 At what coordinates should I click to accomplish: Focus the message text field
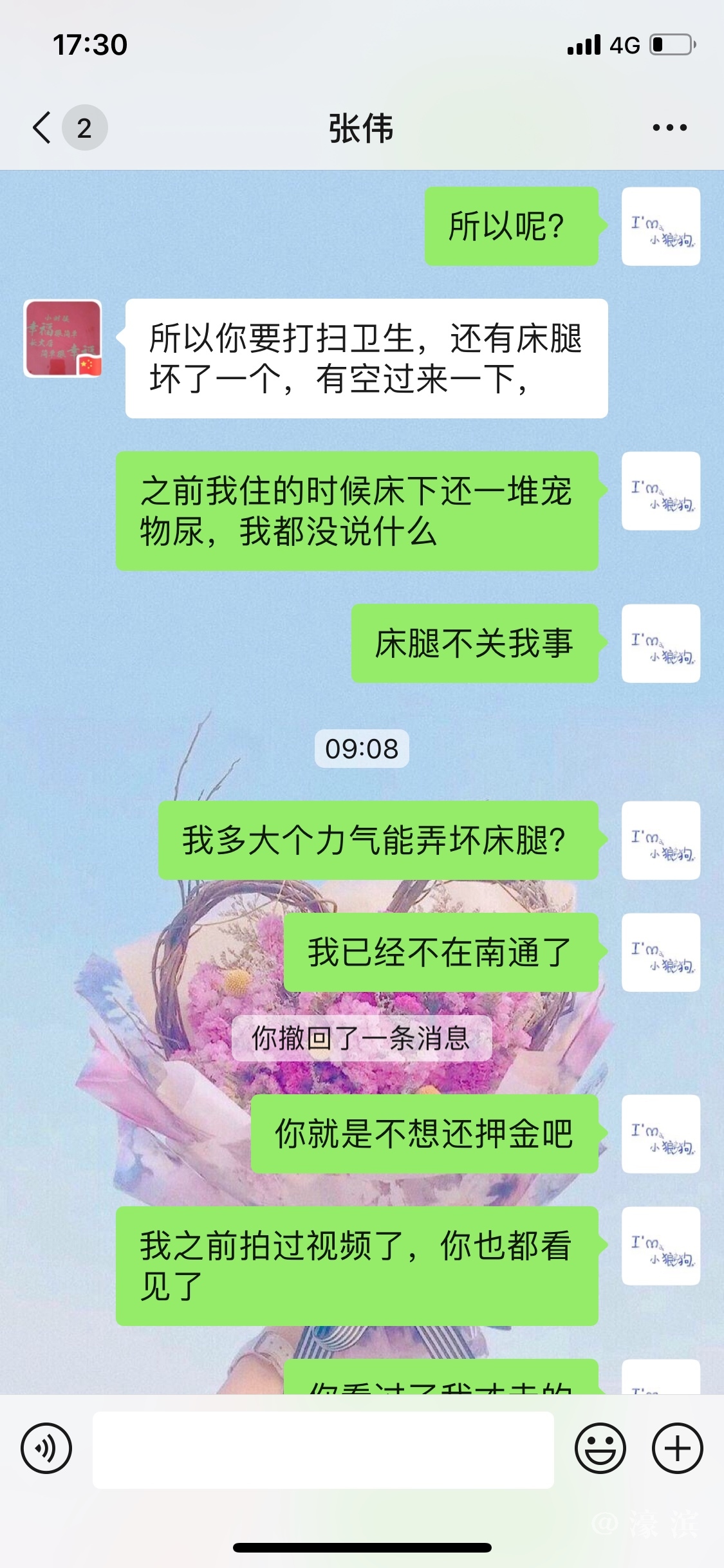[323, 1450]
